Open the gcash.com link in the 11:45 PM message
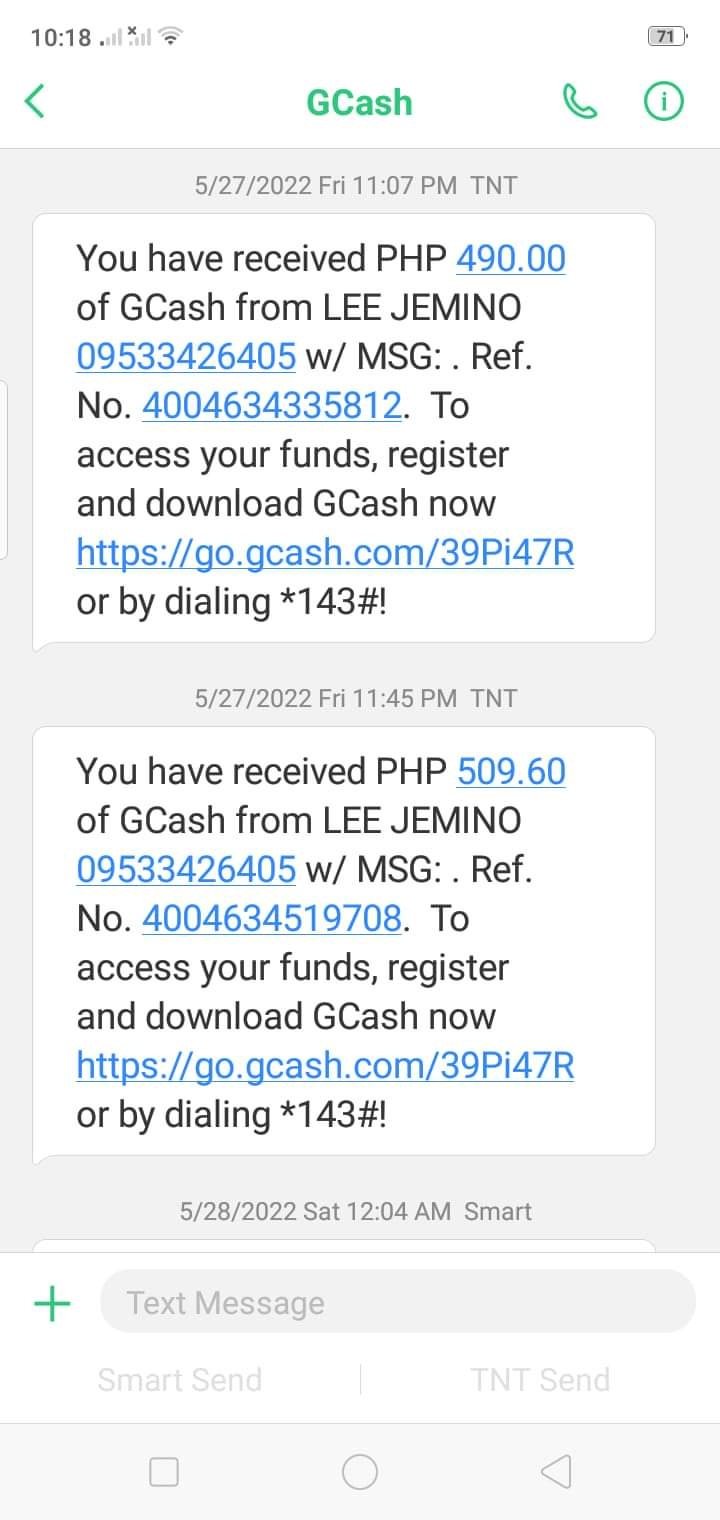This screenshot has height=1520, width=720. pyautogui.click(x=325, y=1066)
